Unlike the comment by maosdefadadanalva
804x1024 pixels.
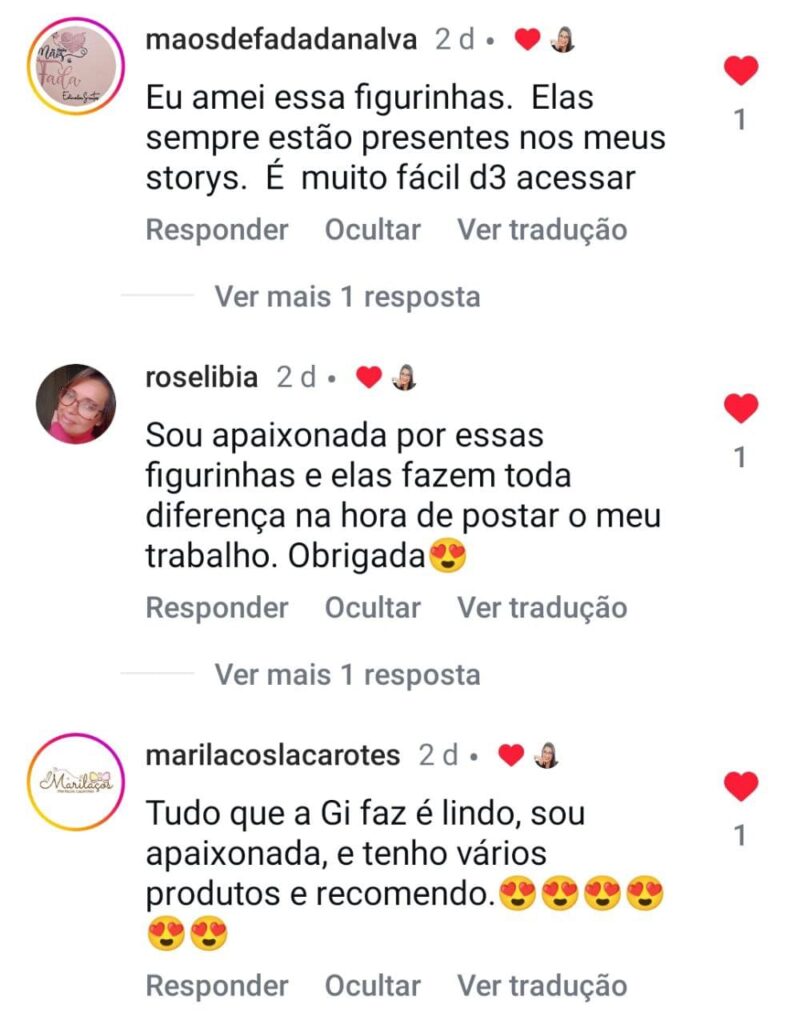[x=740, y=71]
